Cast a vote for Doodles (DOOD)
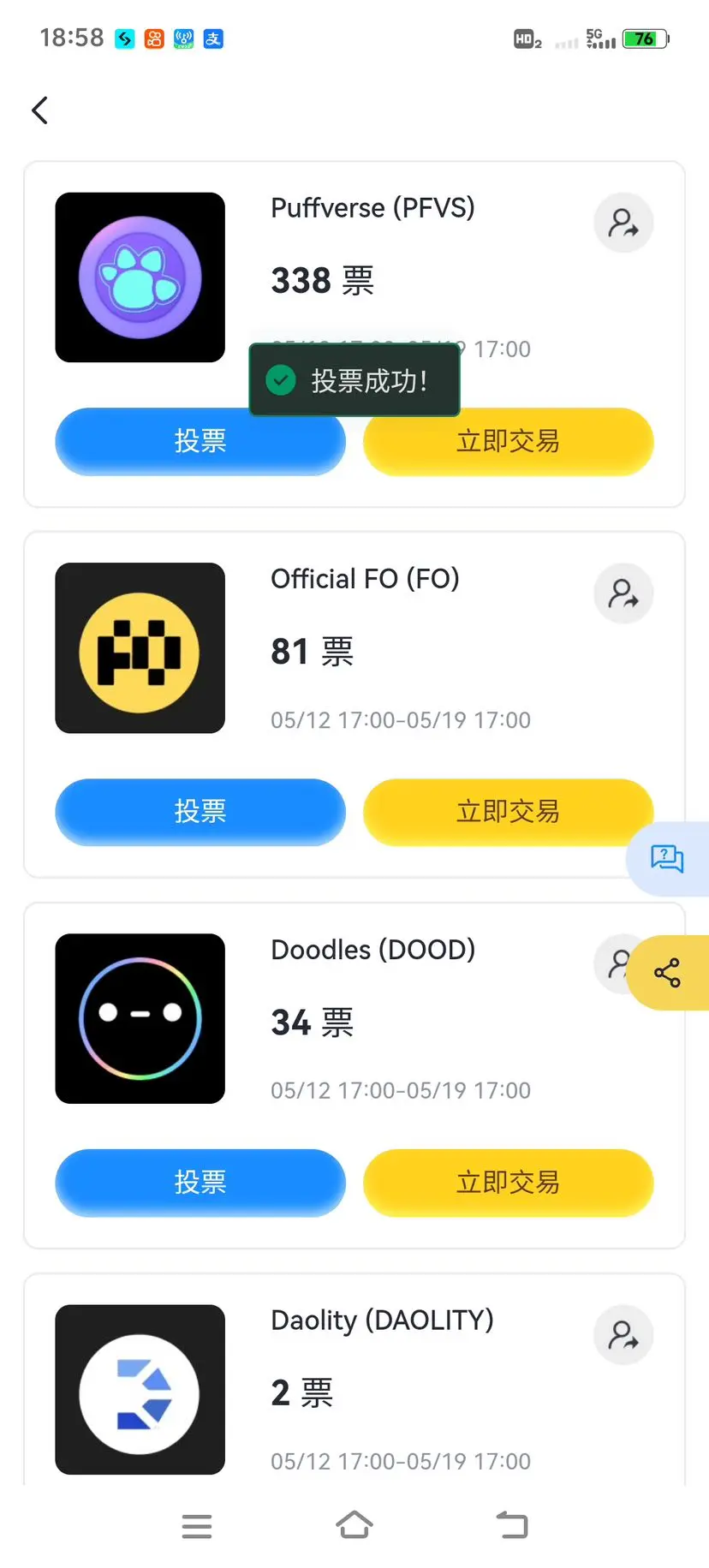 coord(200,1182)
